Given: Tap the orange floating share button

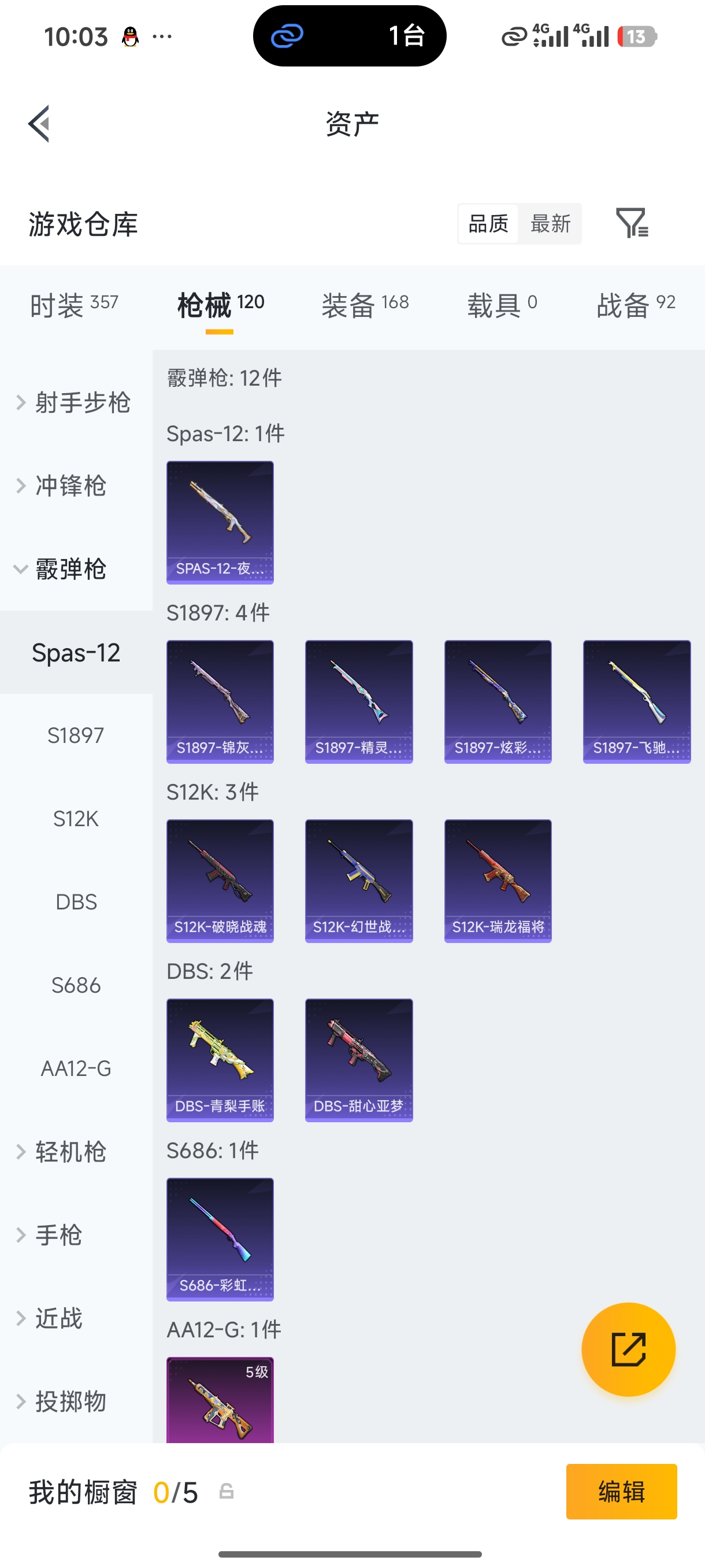Looking at the screenshot, I should (x=628, y=1349).
